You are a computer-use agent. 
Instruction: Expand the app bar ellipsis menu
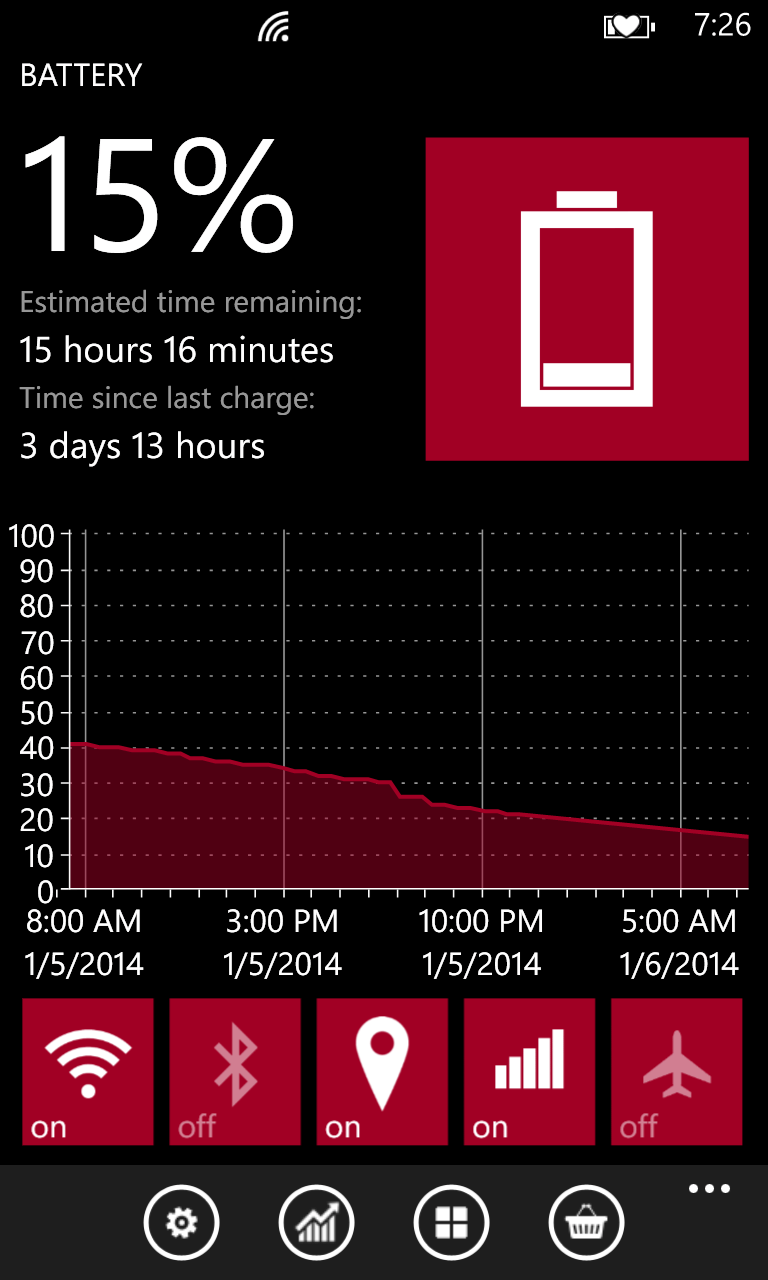pyautogui.click(x=709, y=1189)
